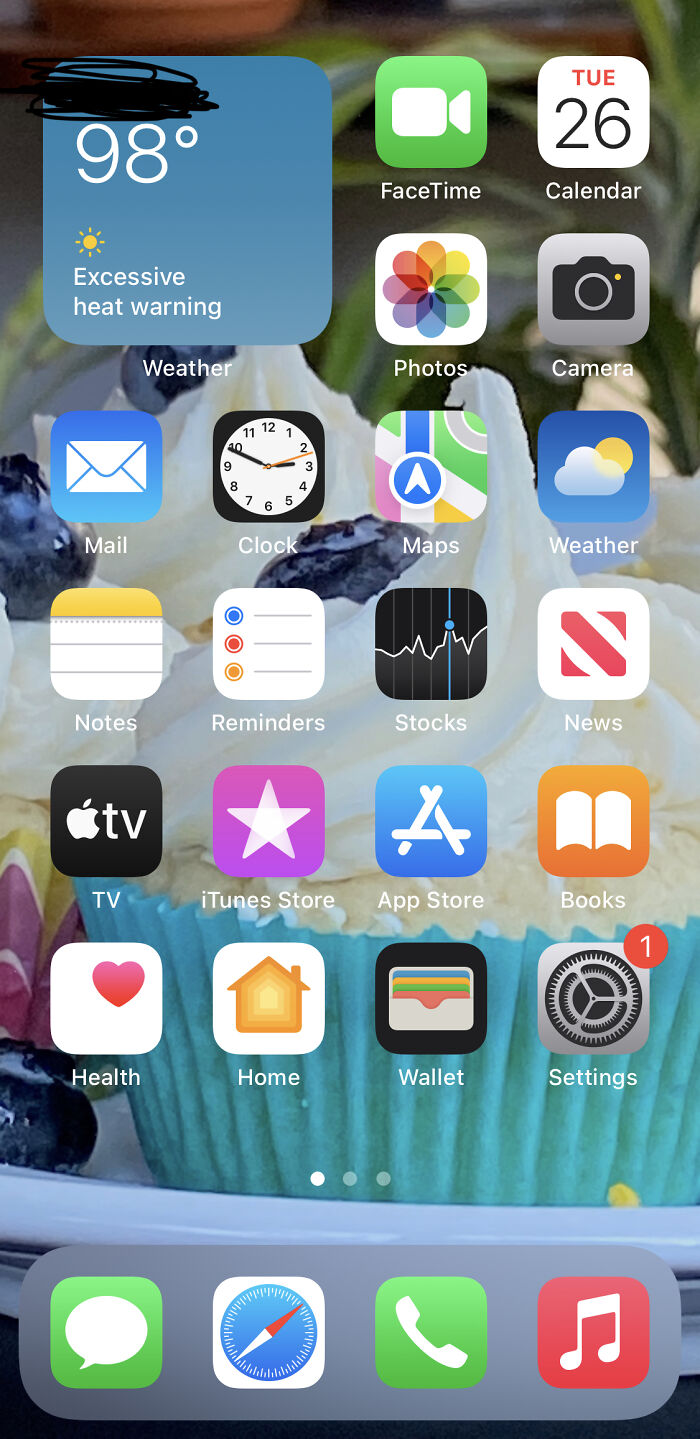Launch the FaceTime app

[431, 112]
